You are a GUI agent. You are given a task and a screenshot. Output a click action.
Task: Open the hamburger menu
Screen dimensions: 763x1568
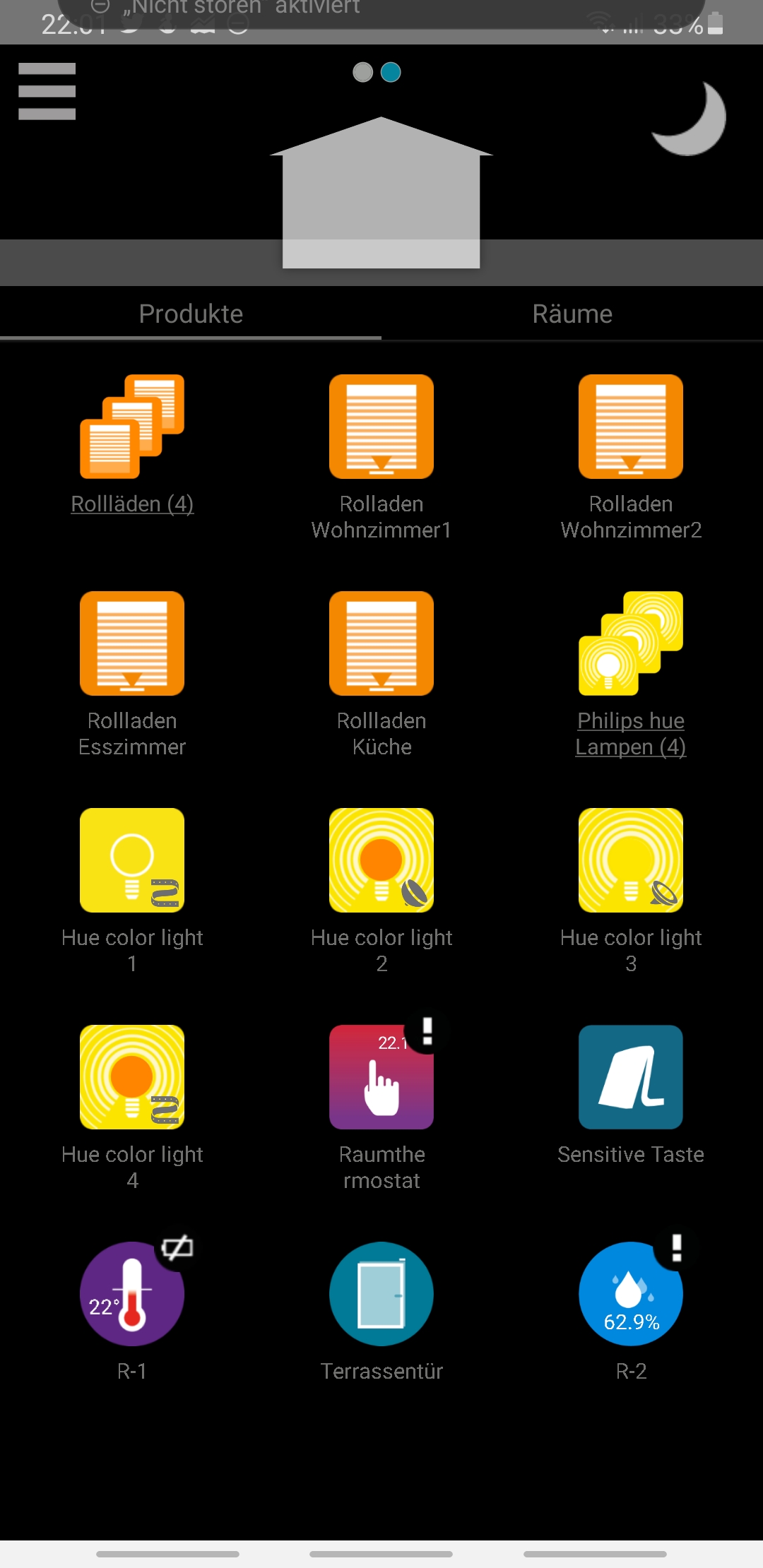pos(47,91)
